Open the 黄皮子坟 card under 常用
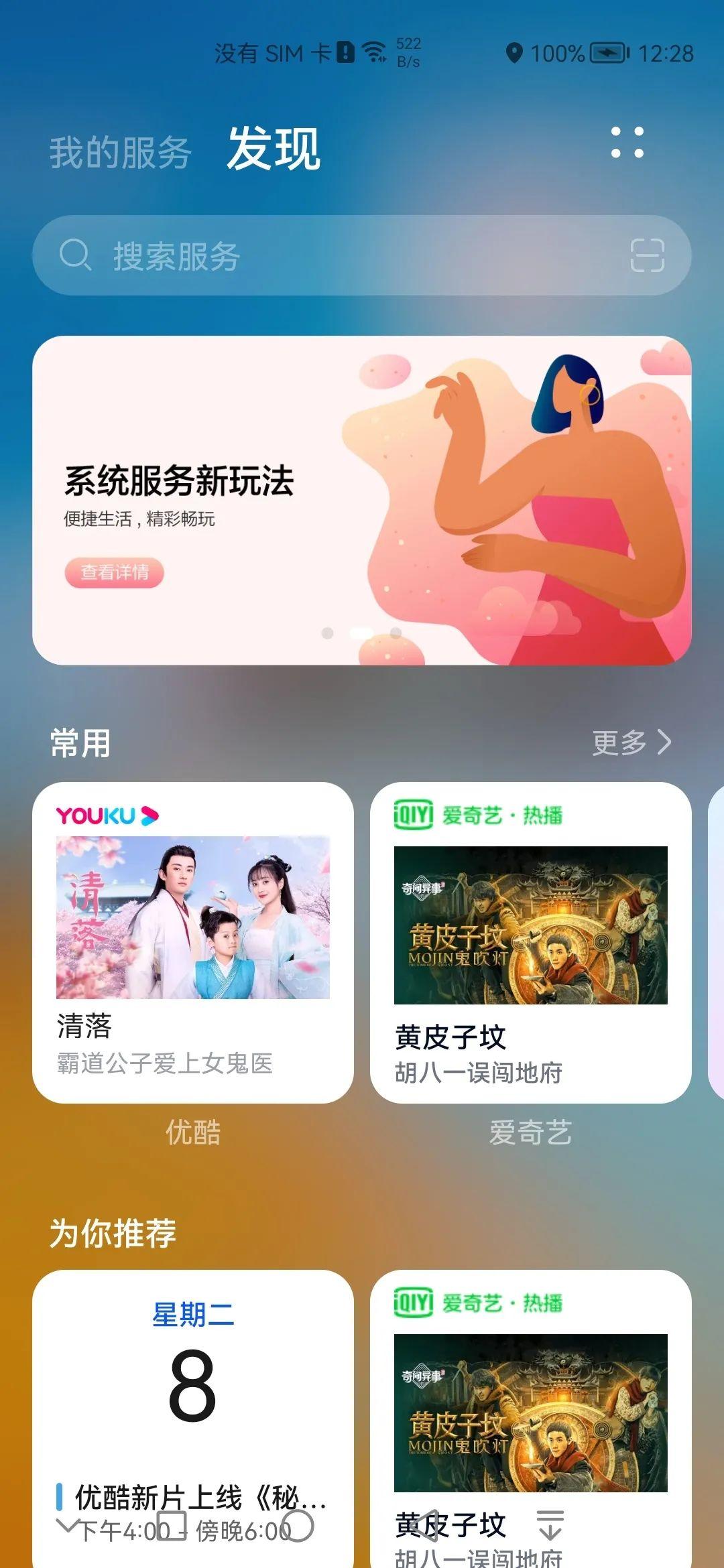The image size is (724, 1568). click(x=530, y=941)
